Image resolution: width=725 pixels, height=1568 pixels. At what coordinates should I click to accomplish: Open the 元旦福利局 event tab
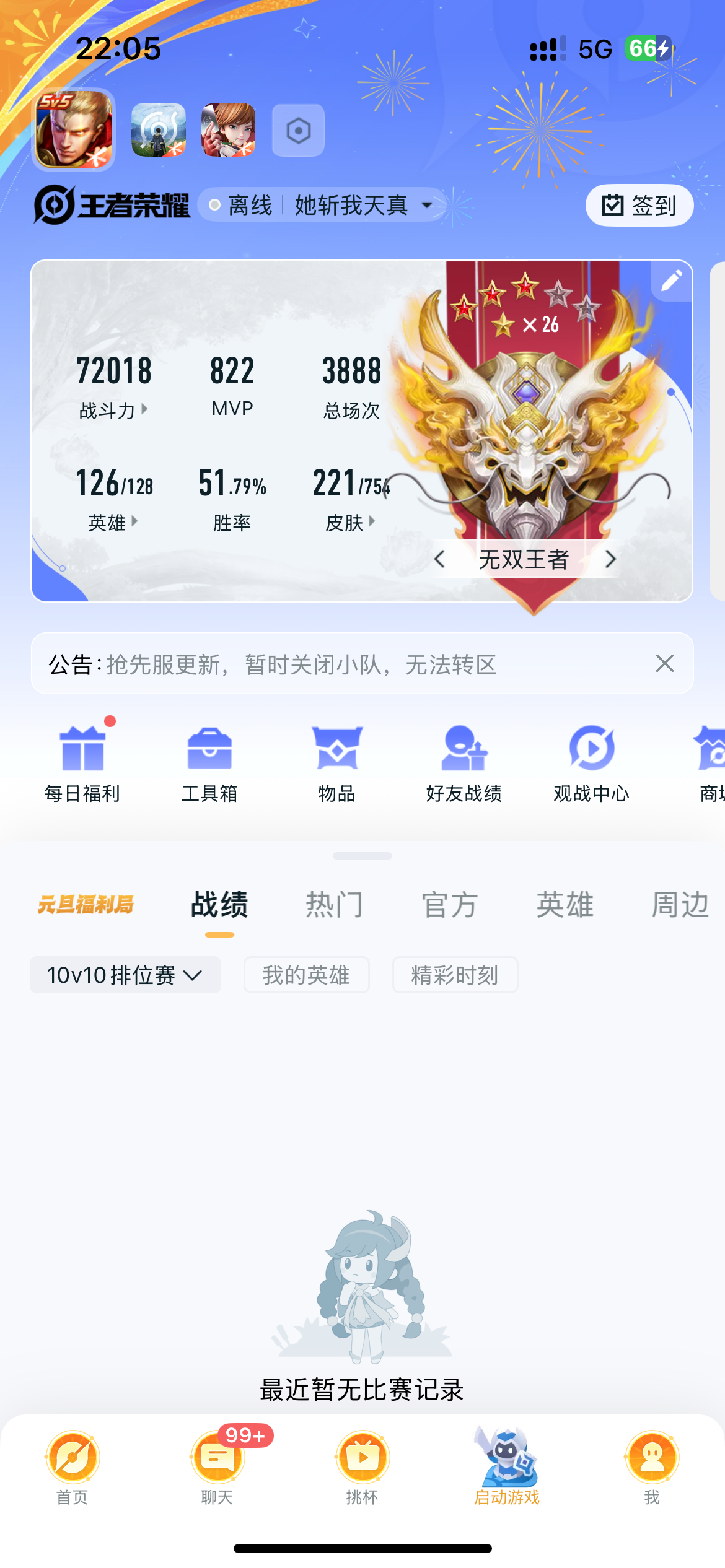(86, 905)
